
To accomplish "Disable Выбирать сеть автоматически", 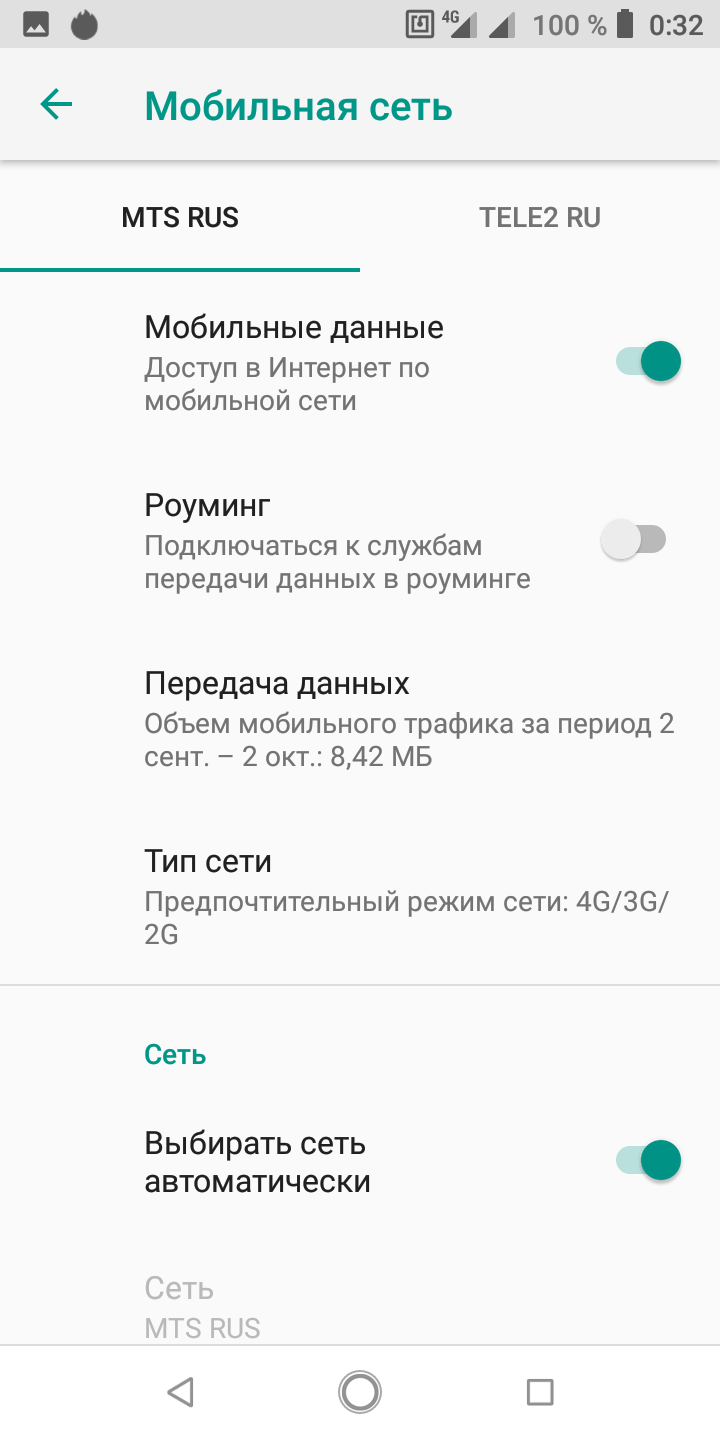I will coord(648,1161).
